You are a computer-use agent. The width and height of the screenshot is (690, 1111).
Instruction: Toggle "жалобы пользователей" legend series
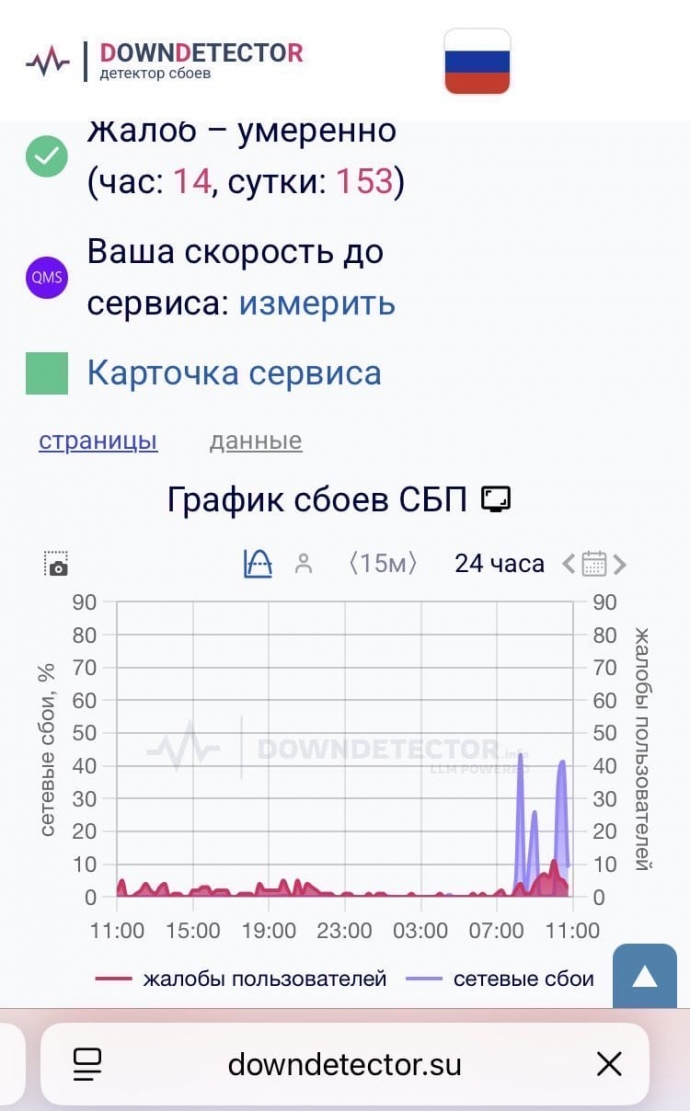coord(241,979)
